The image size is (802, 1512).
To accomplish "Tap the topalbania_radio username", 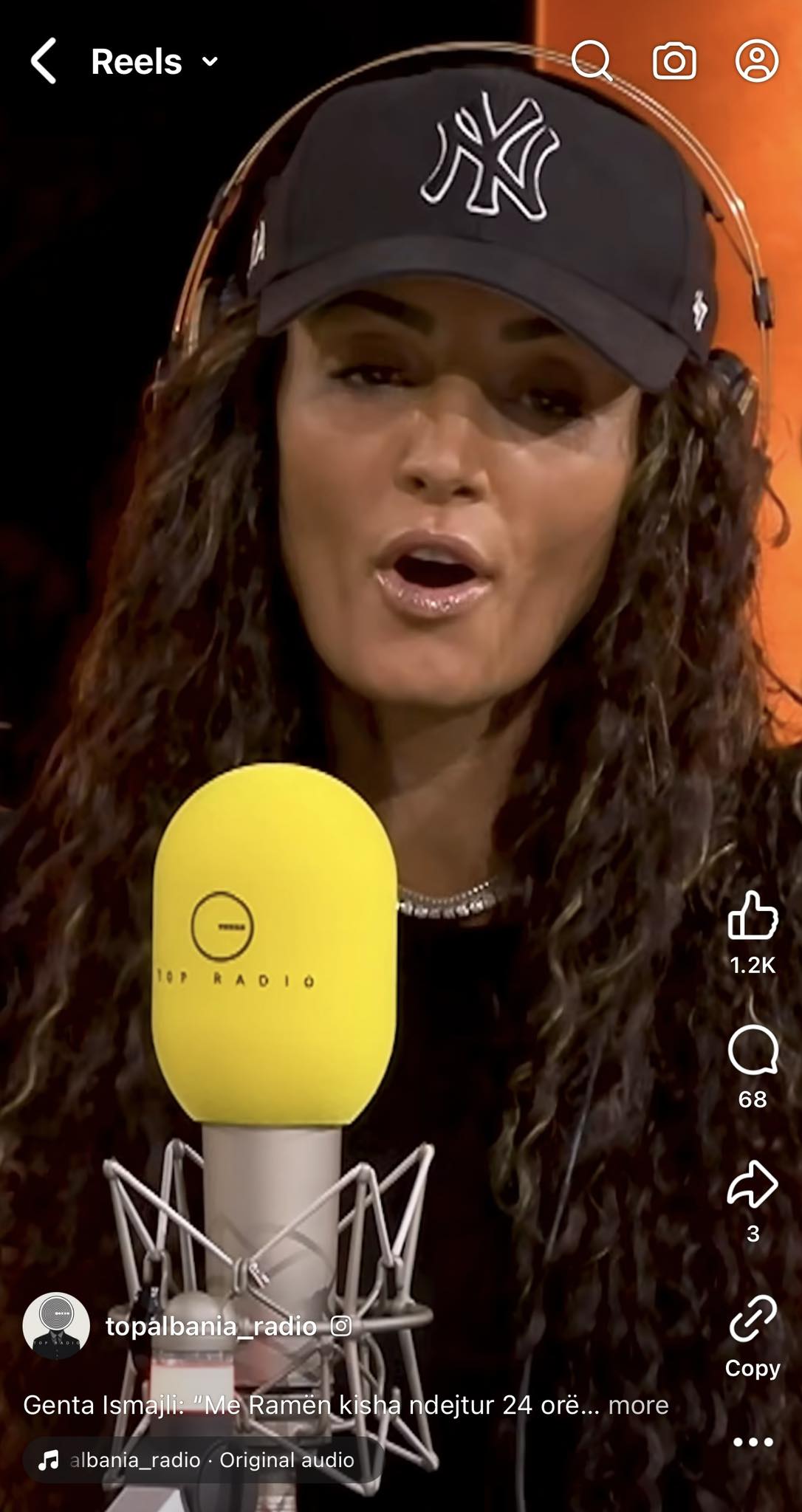I will [211, 1327].
